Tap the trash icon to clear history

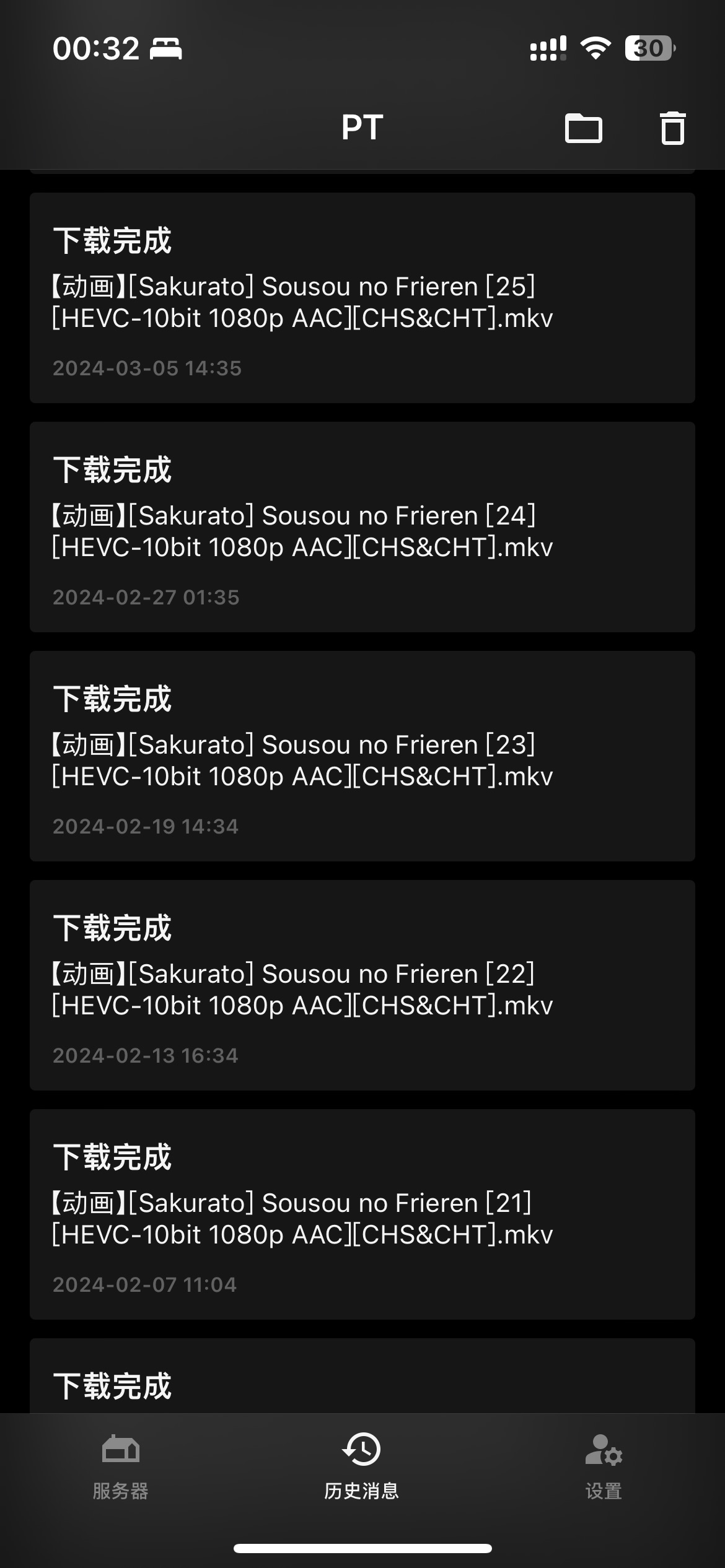coord(672,128)
